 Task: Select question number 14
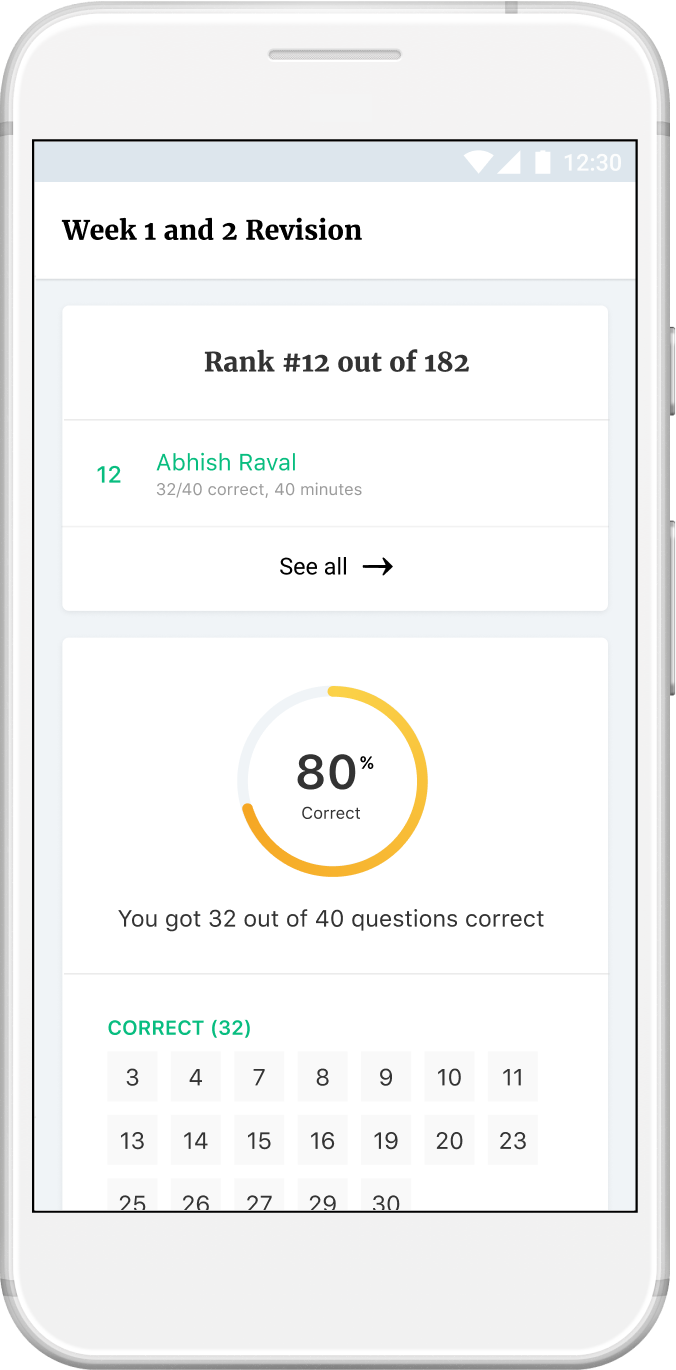pyautogui.click(x=196, y=1140)
